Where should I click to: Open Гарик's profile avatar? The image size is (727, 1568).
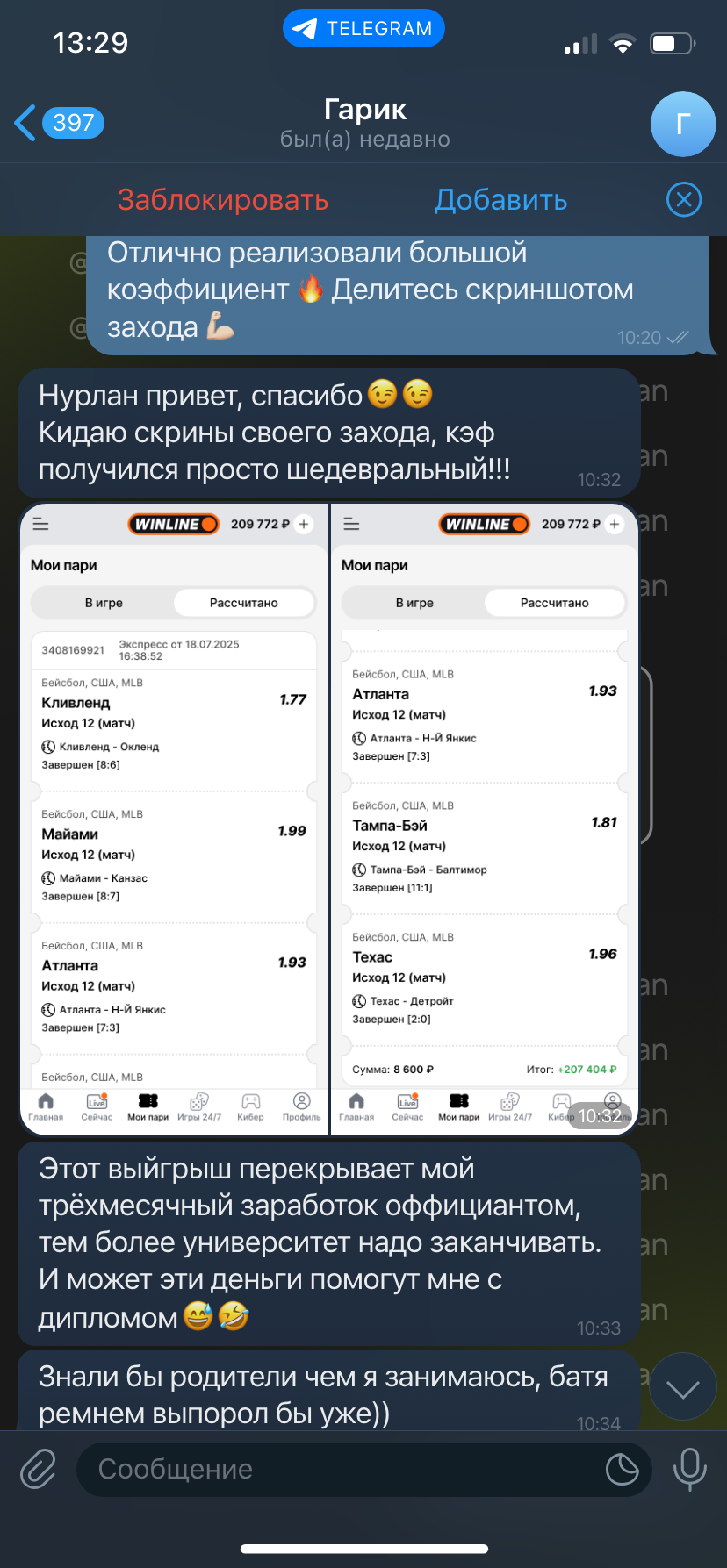click(683, 124)
